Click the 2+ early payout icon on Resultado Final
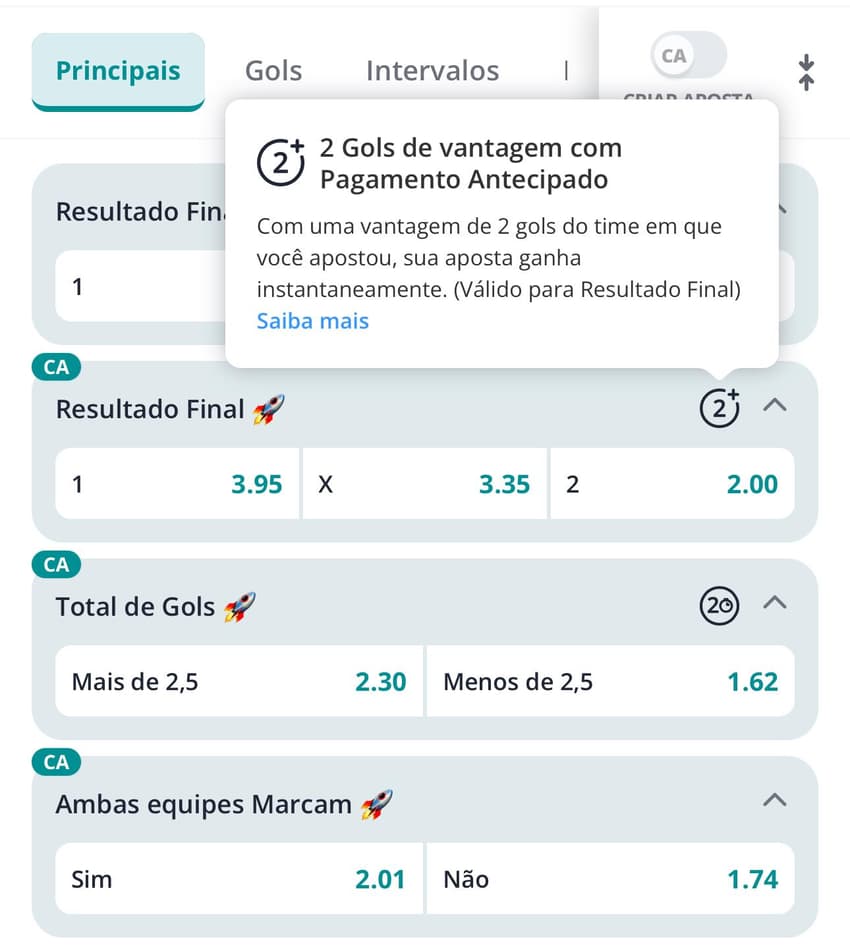 click(x=720, y=408)
